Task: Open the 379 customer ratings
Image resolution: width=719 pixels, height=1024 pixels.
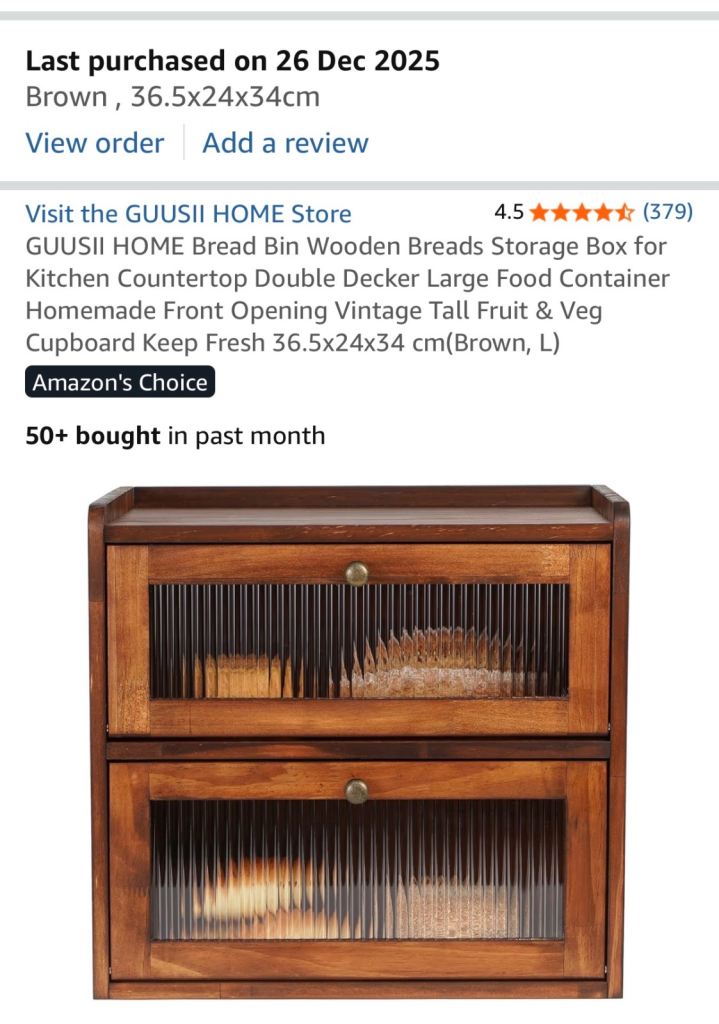Action: 667,212
